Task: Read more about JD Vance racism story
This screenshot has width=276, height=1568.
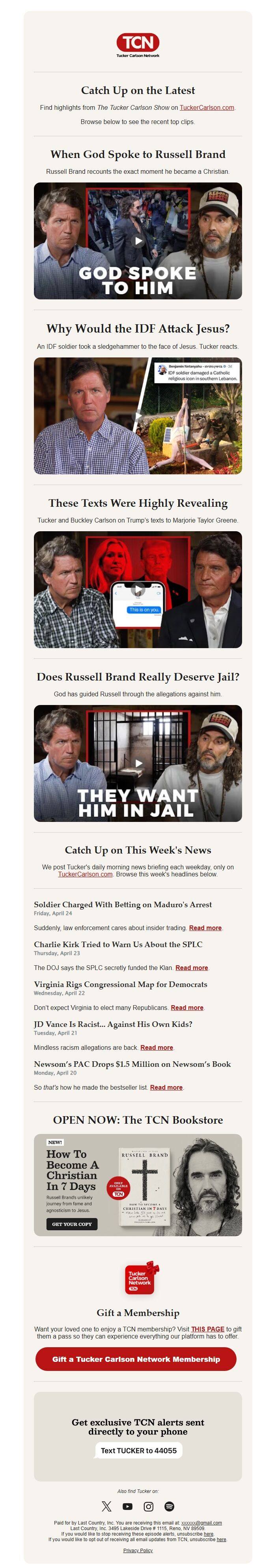Action: click(x=156, y=1047)
